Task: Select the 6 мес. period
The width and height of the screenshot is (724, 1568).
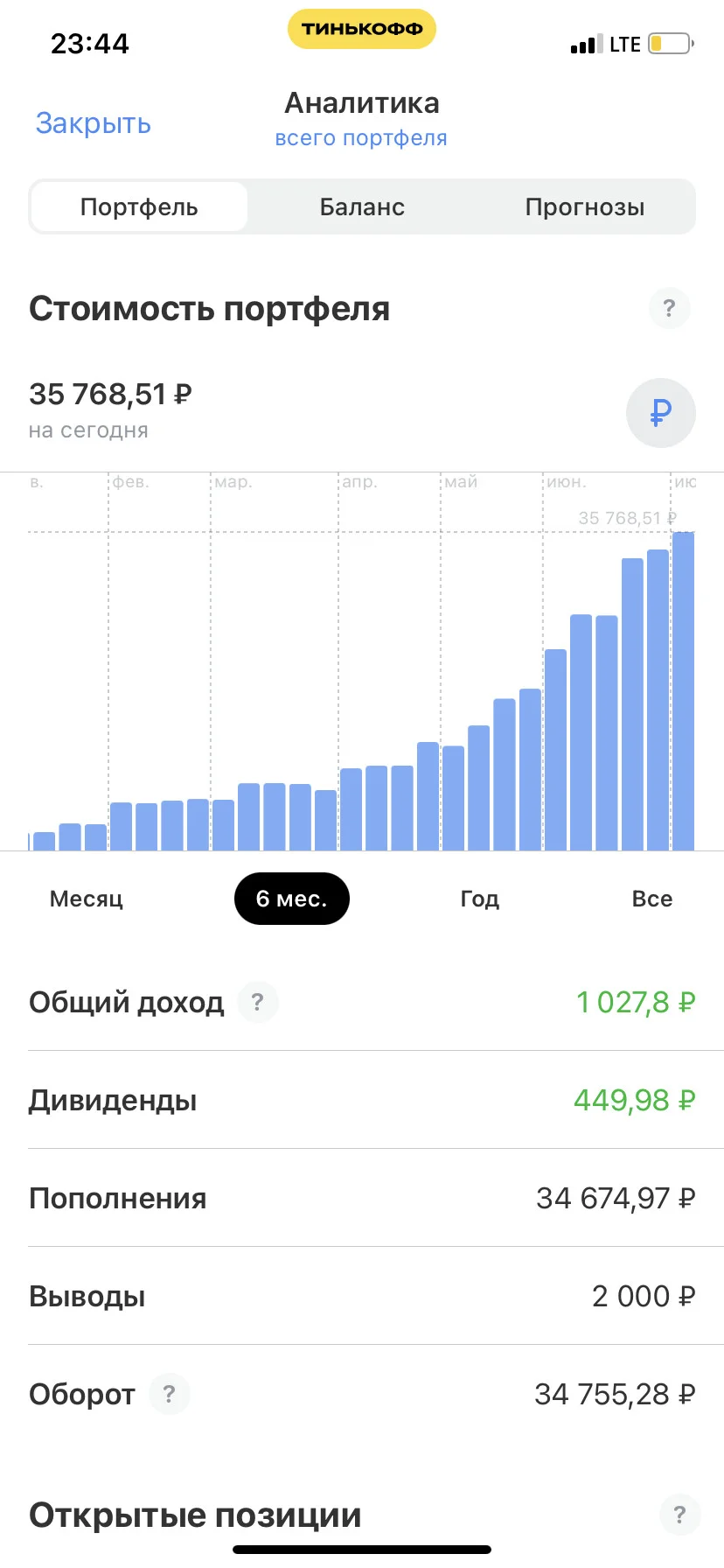Action: click(291, 899)
